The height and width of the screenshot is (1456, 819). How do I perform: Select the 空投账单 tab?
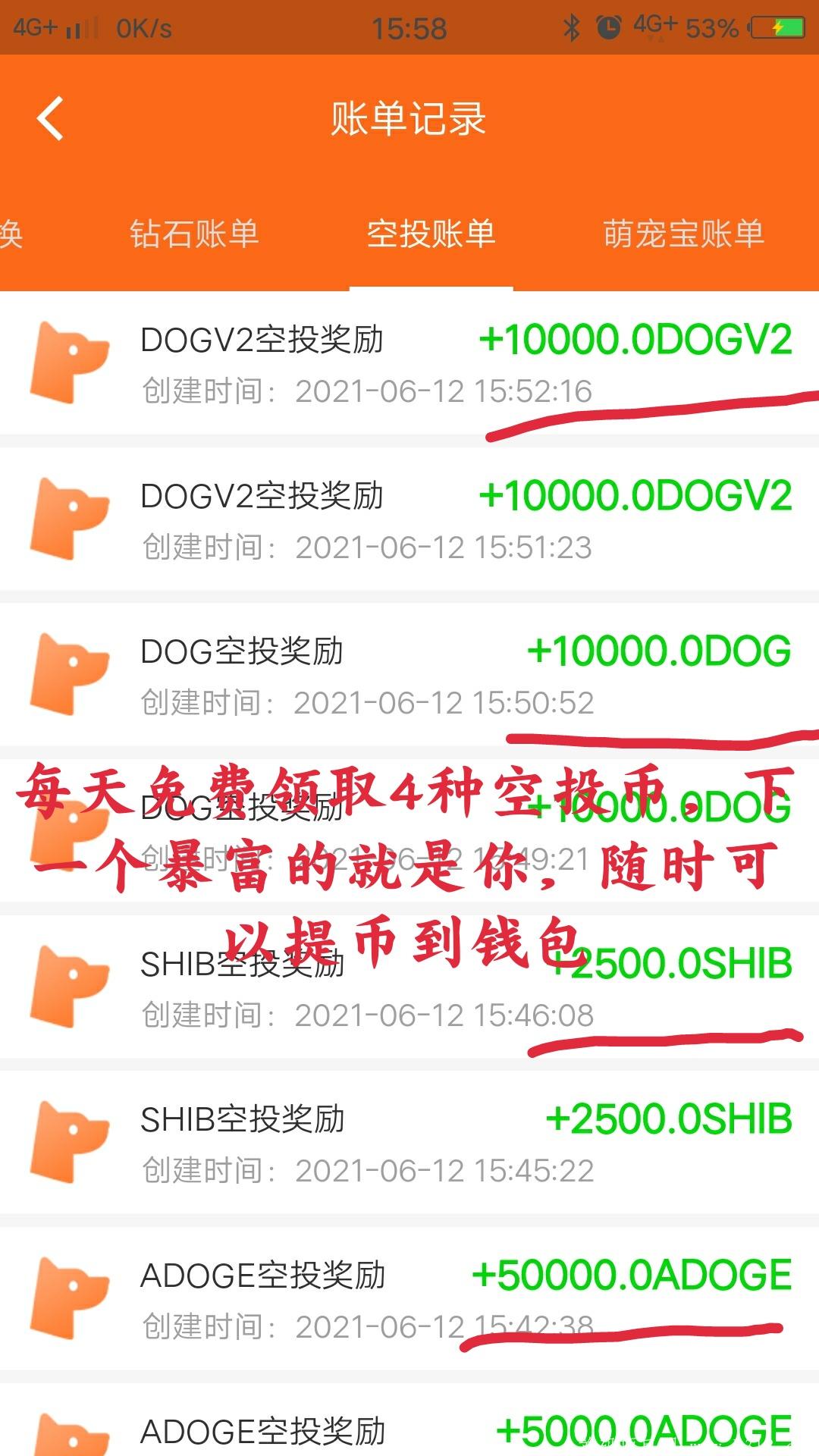point(431,234)
